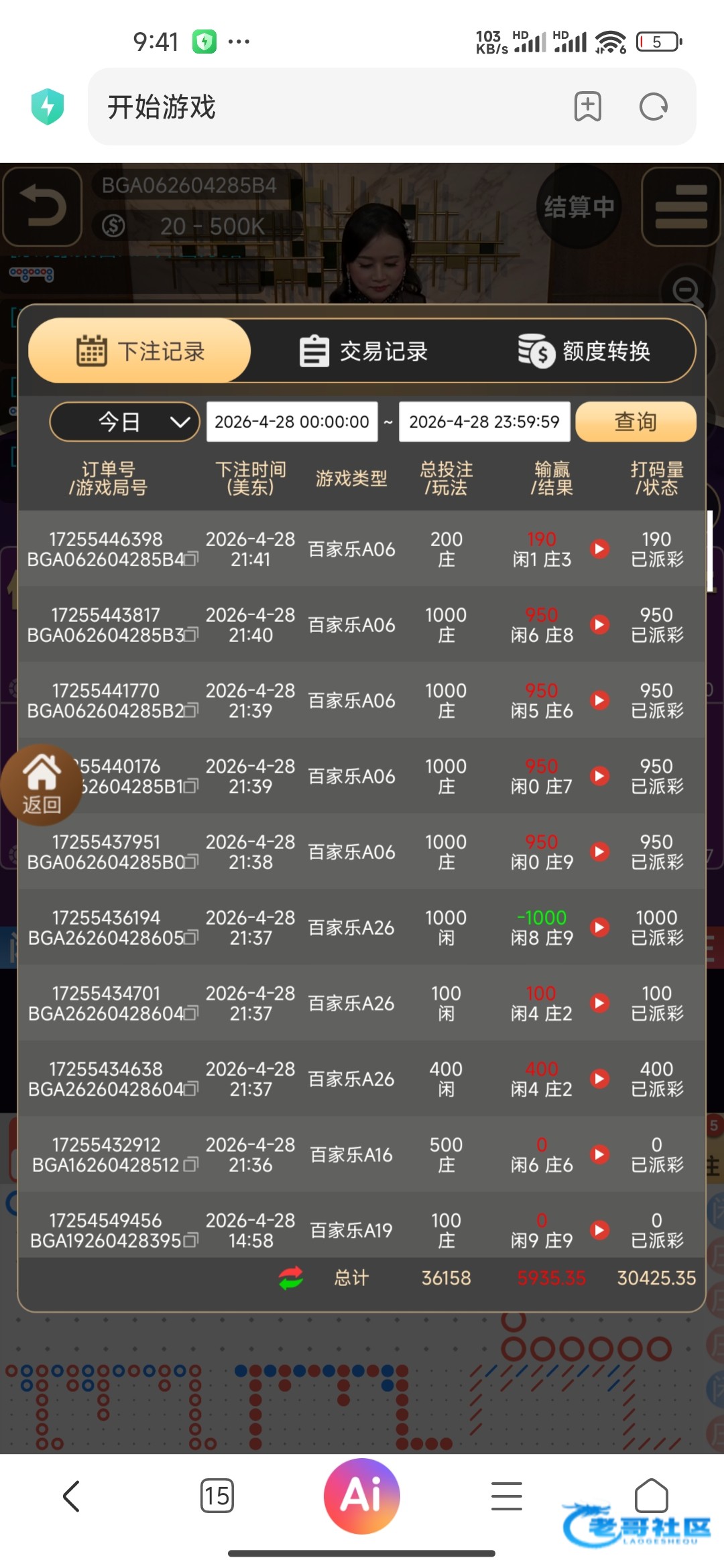
Task: Open the browser Ai assistant
Action: [x=362, y=1496]
